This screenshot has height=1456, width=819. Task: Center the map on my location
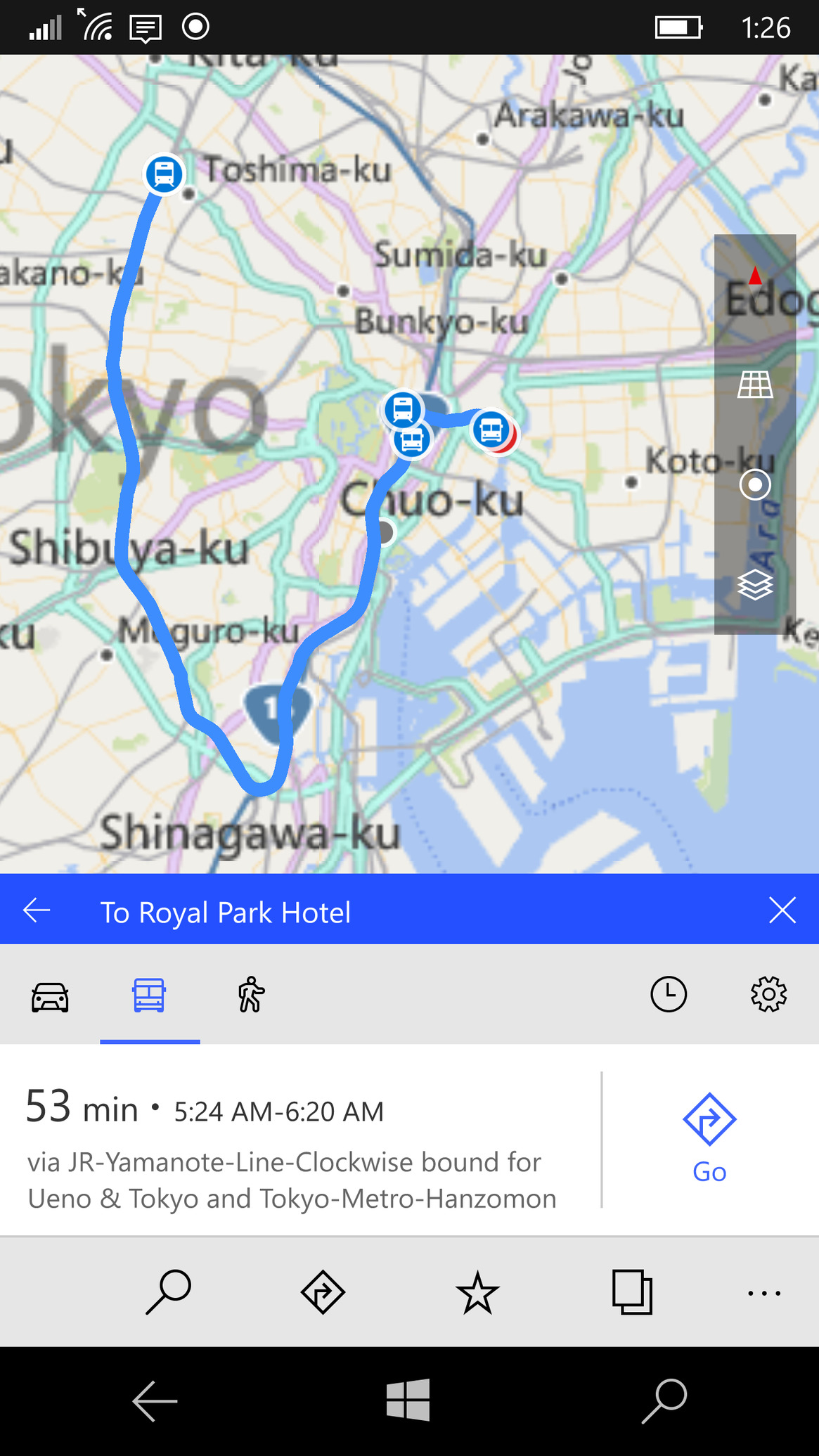click(x=755, y=484)
